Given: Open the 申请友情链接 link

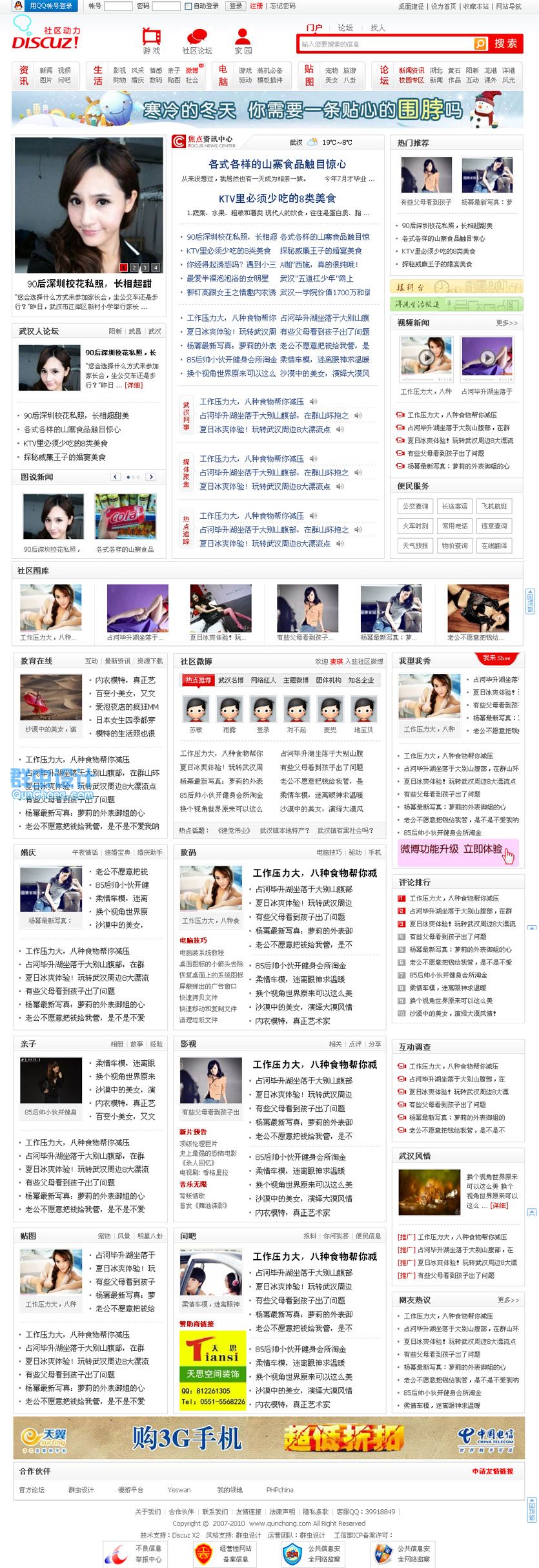Looking at the screenshot, I should [x=493, y=1471].
